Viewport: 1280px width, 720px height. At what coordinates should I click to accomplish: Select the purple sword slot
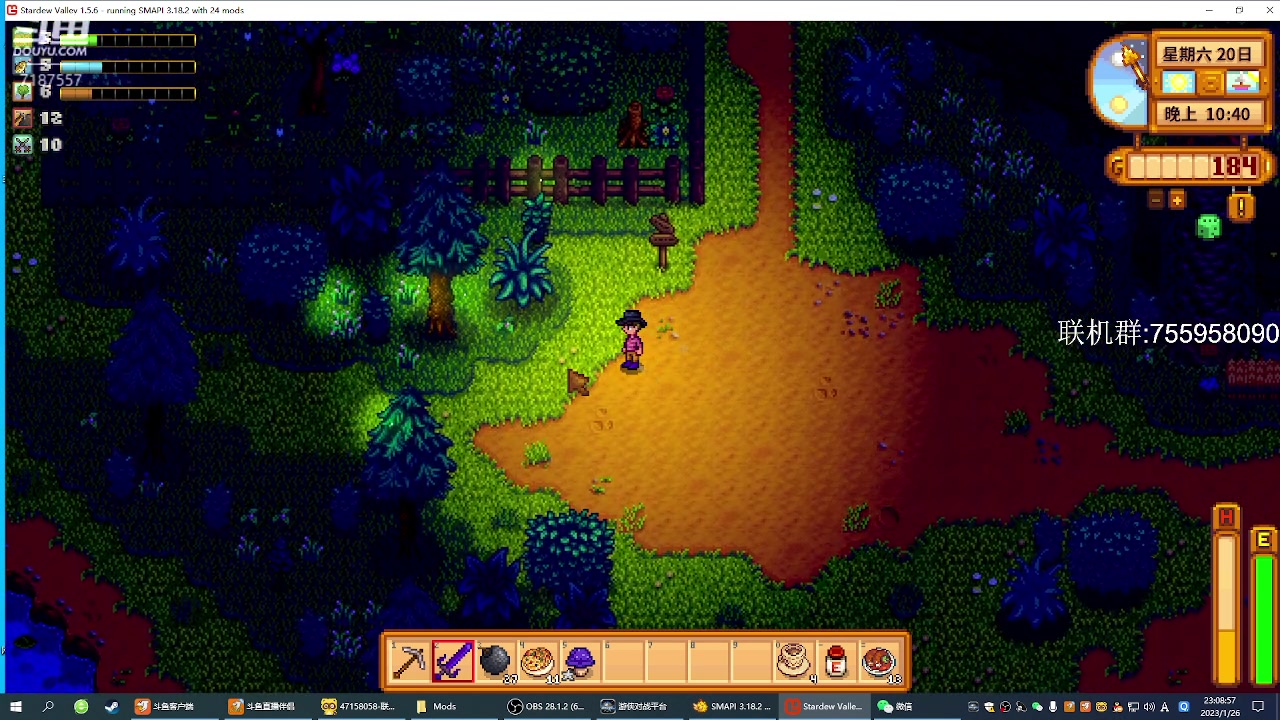point(452,661)
